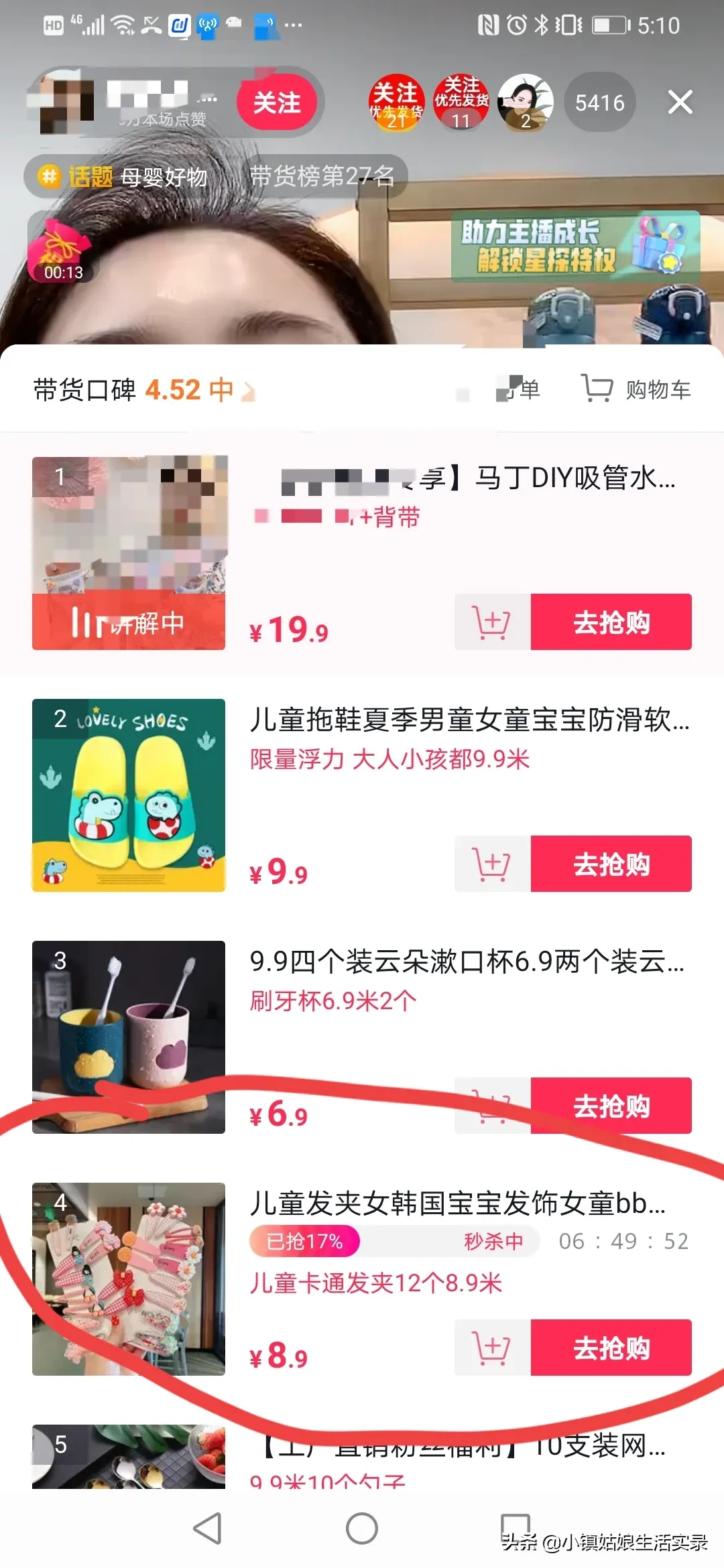Close the live stream with X
Image resolution: width=724 pixels, height=1568 pixels.
click(680, 103)
